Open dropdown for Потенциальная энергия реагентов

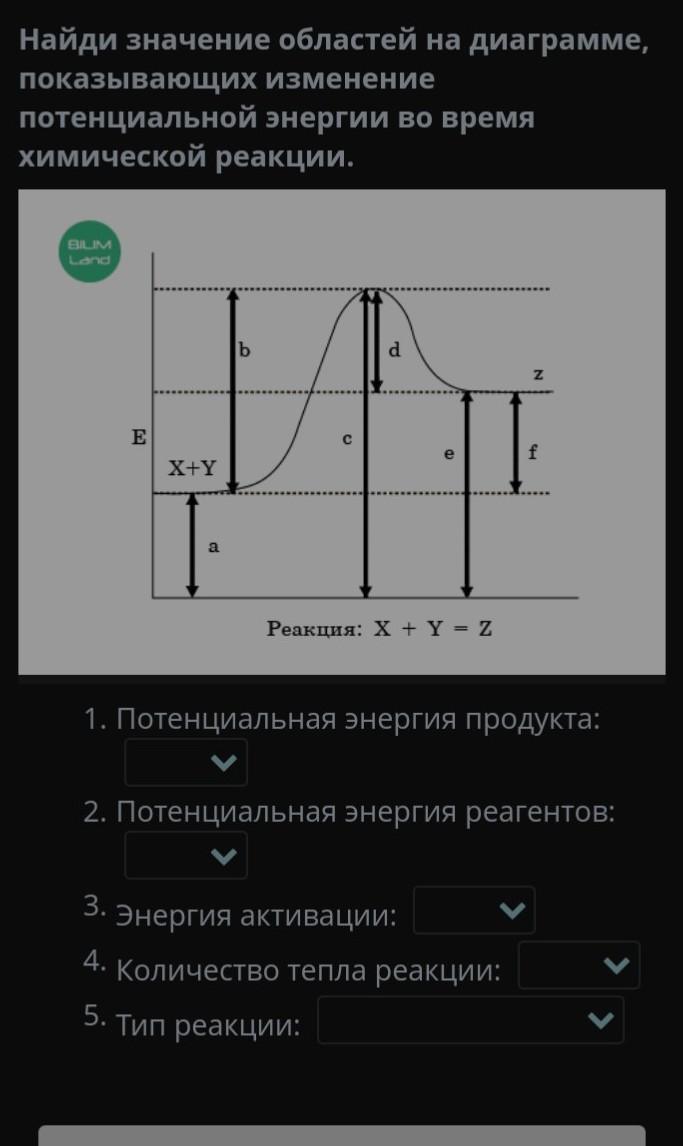pyautogui.click(x=186, y=855)
